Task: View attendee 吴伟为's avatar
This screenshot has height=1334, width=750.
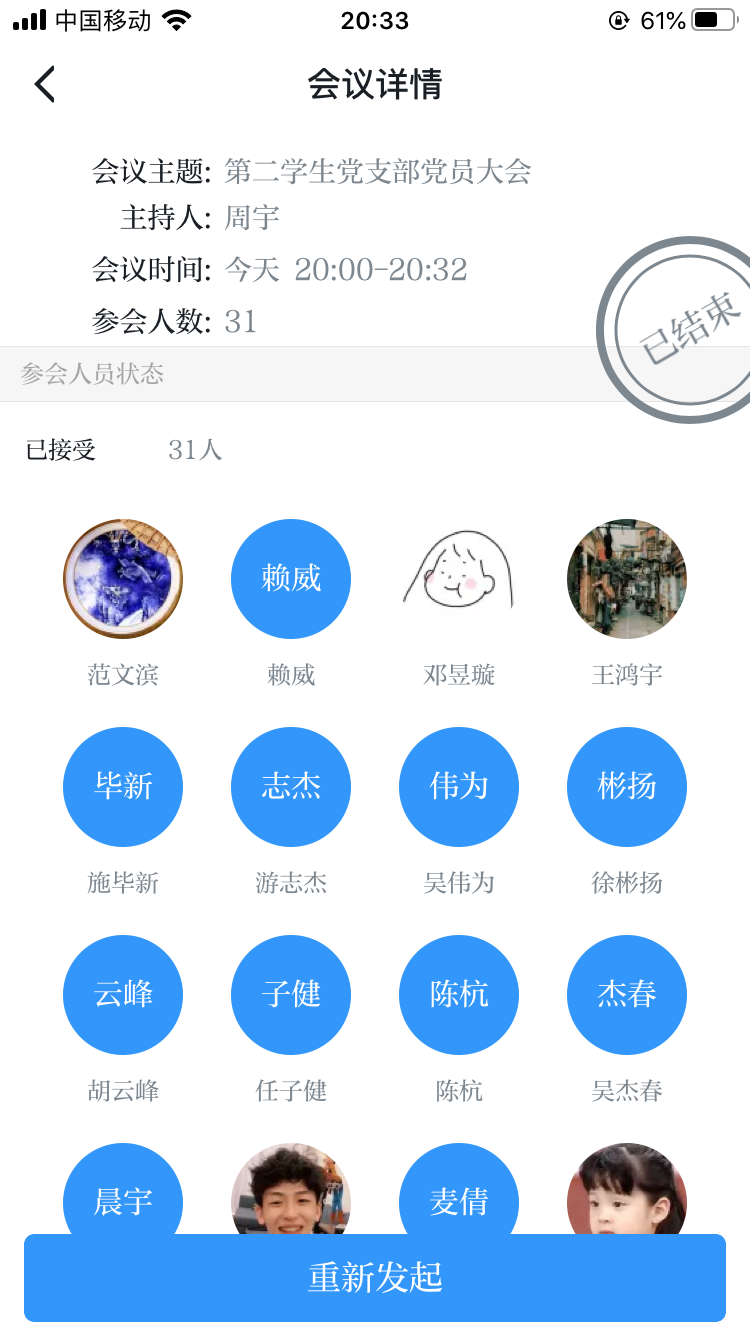Action: coord(459,787)
